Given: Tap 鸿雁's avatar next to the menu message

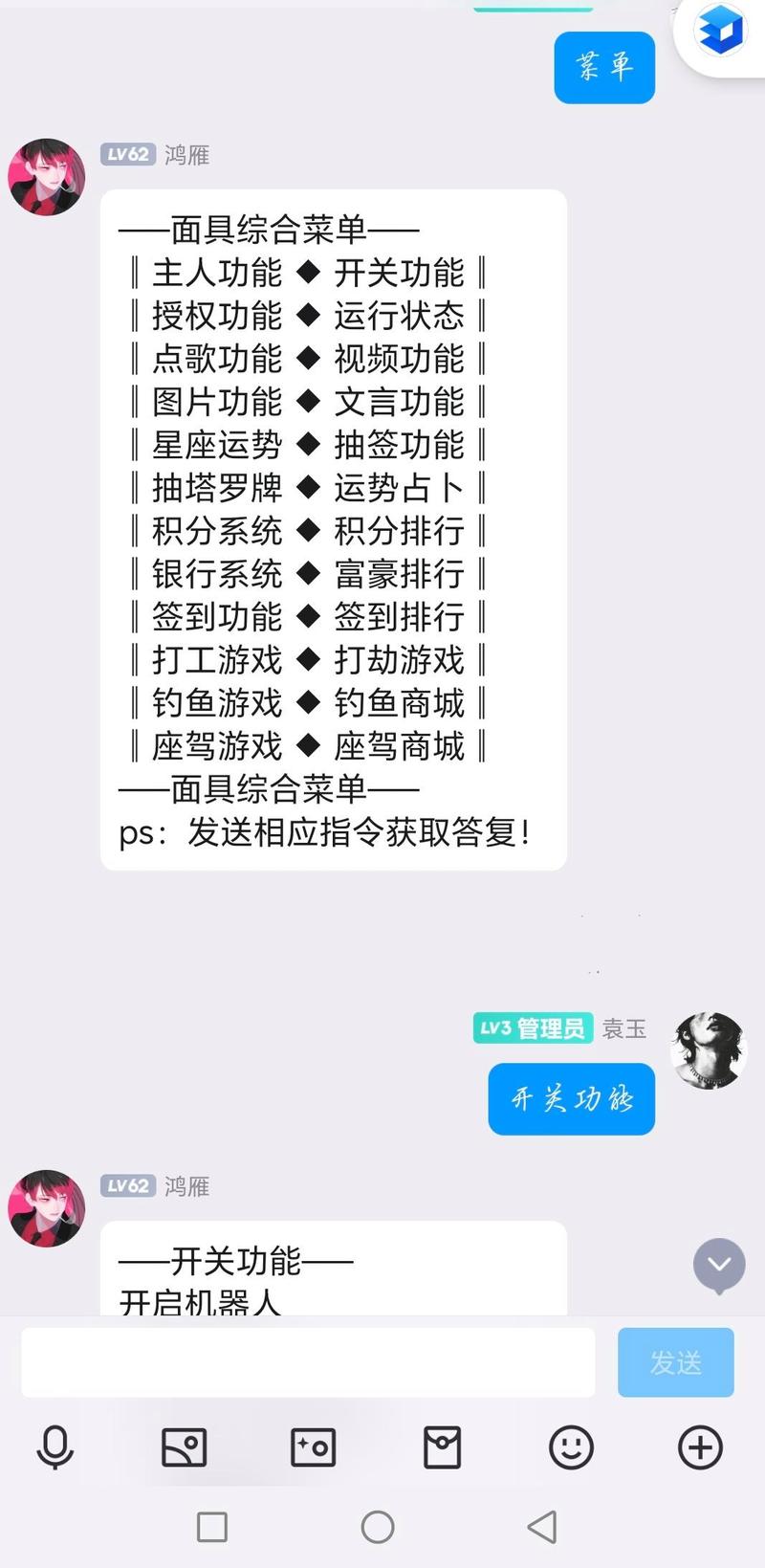Looking at the screenshot, I should pos(46,176).
